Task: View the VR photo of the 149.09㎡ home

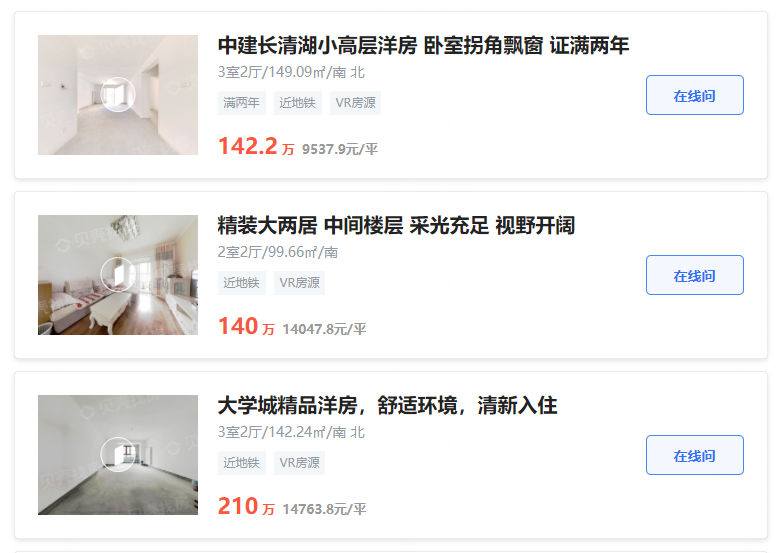Action: pyautogui.click(x=118, y=95)
